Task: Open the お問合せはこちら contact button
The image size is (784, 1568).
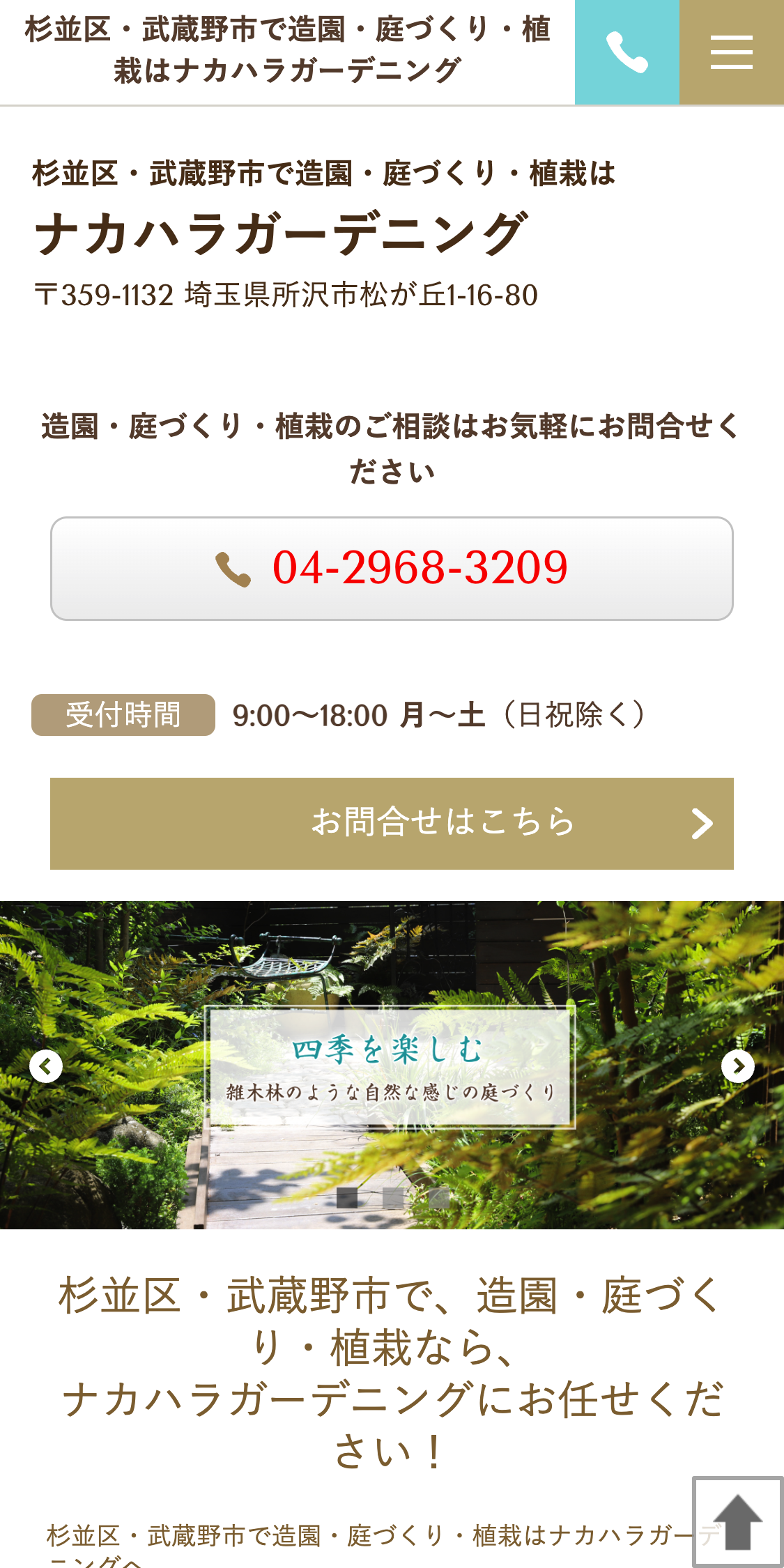Action: (x=392, y=823)
